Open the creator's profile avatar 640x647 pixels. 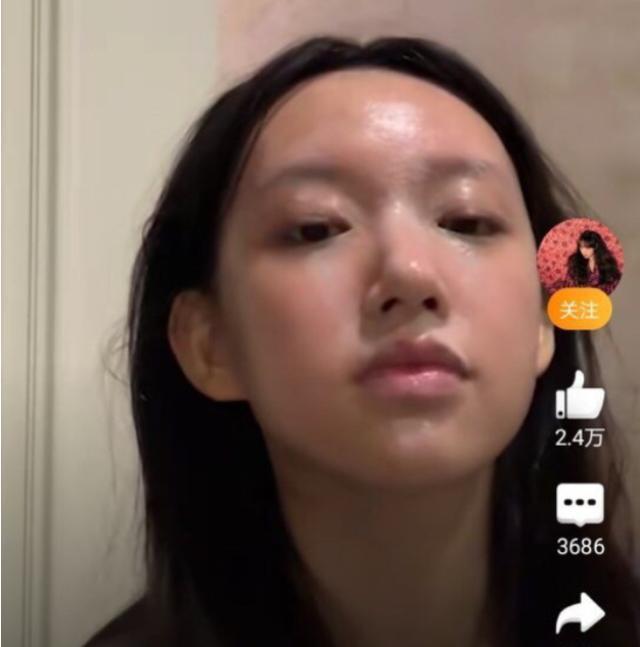pyautogui.click(x=580, y=256)
